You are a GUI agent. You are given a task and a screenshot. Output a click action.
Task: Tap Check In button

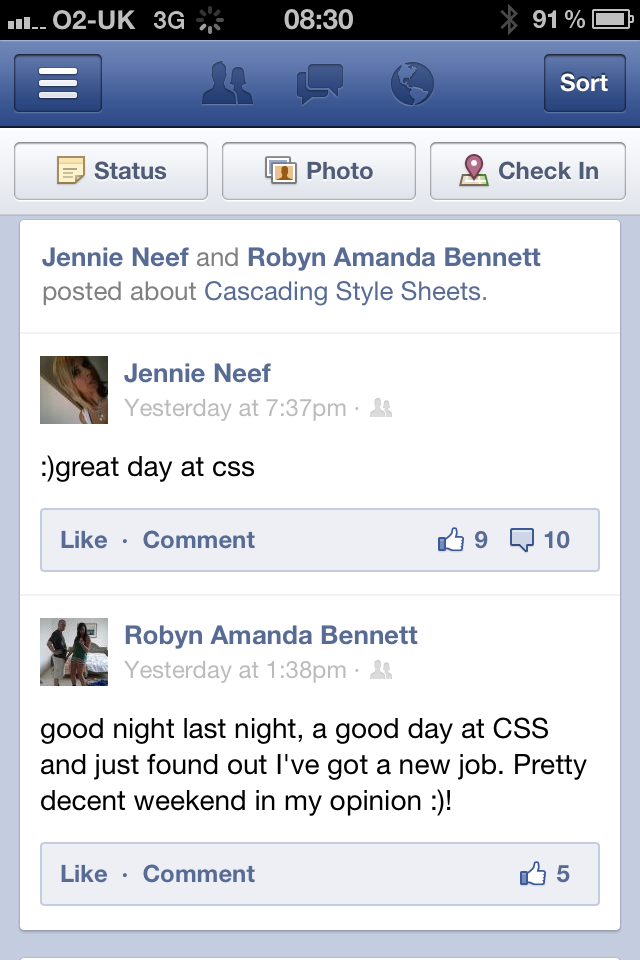point(527,171)
